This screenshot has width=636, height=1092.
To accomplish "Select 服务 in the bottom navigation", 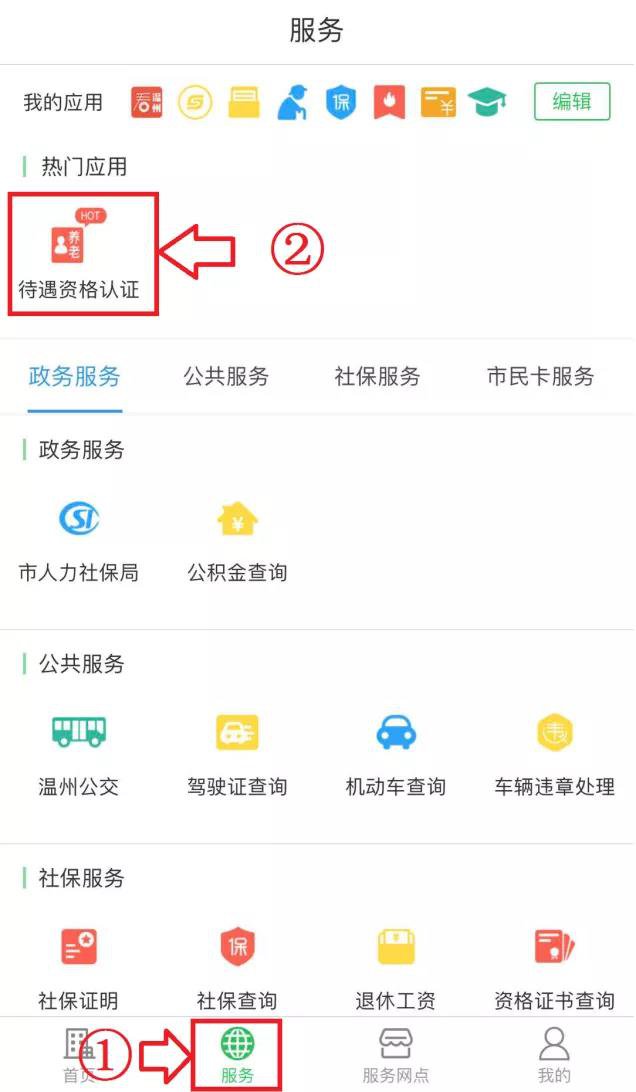I will (237, 1055).
